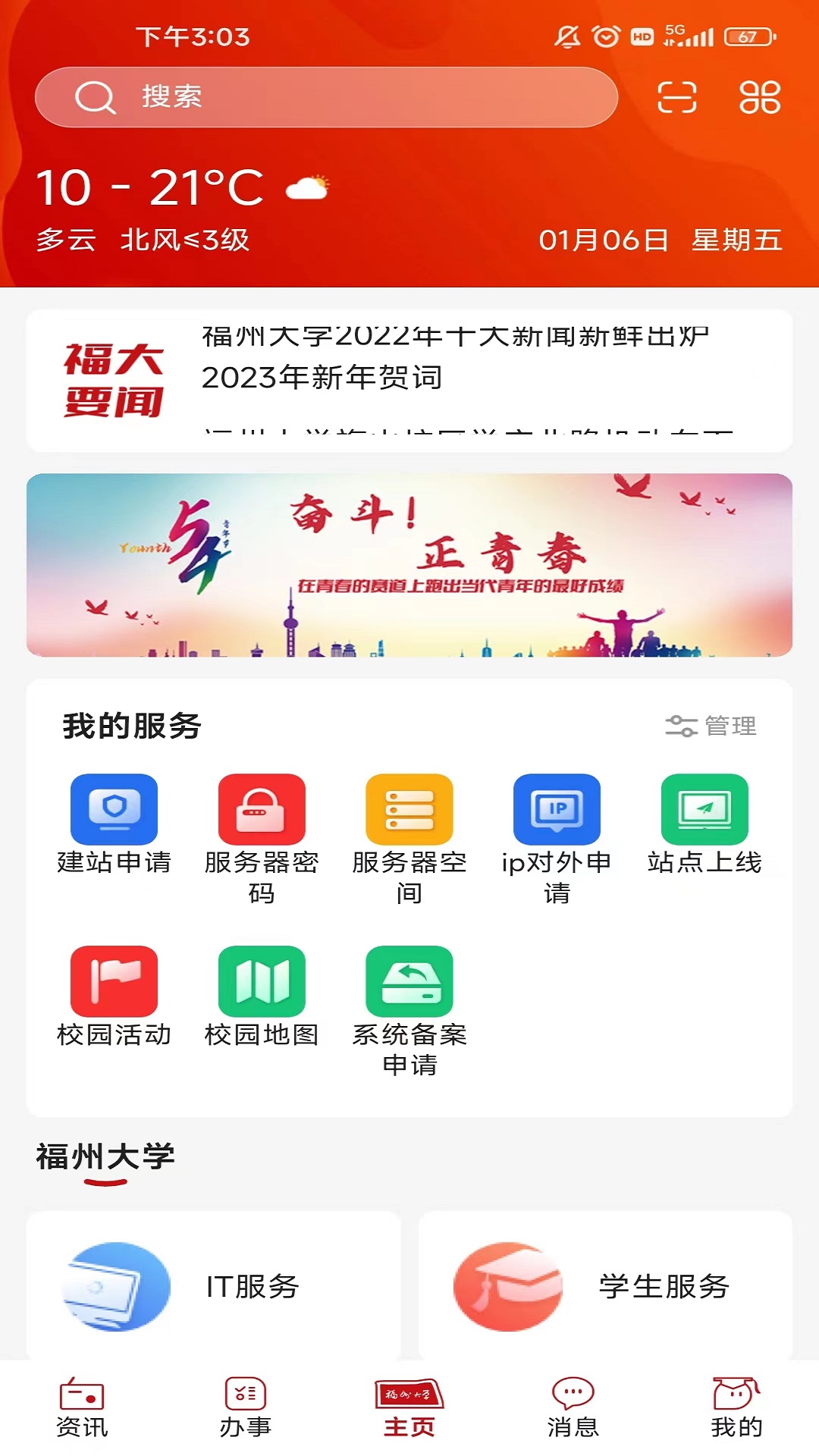Open the QR code scanner
The image size is (819, 1456).
coord(676,97)
